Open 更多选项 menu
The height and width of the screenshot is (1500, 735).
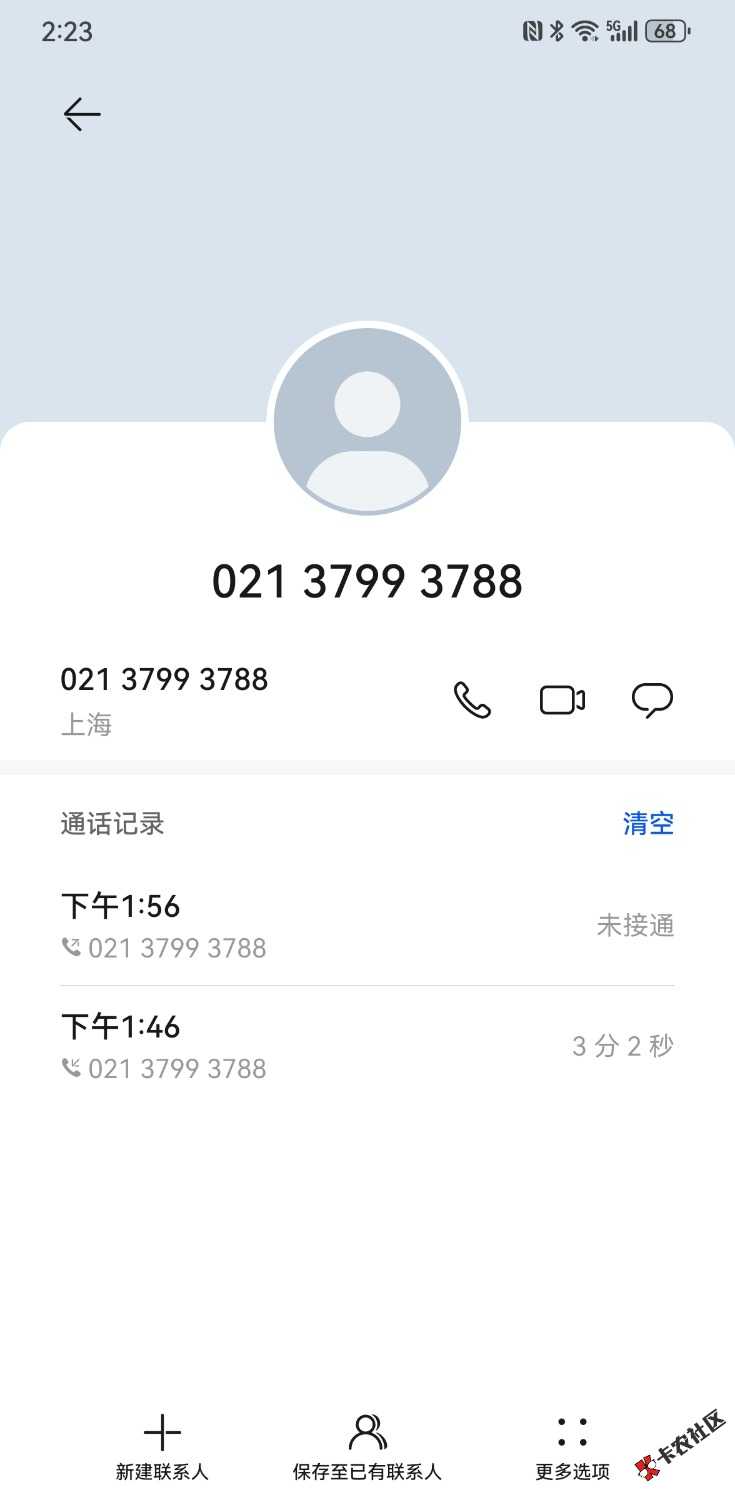point(572,1446)
